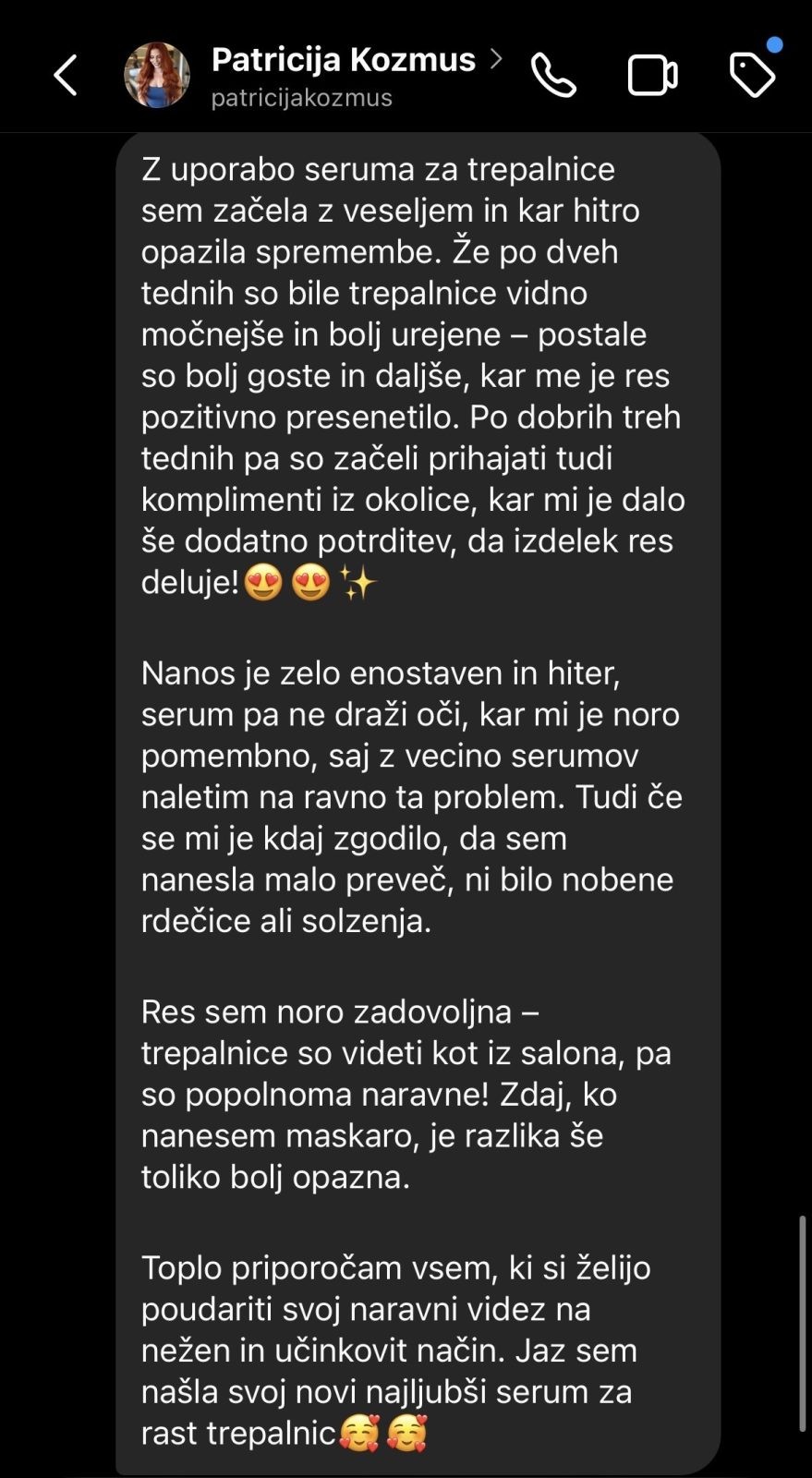Start a video call with Patricija

tap(652, 76)
